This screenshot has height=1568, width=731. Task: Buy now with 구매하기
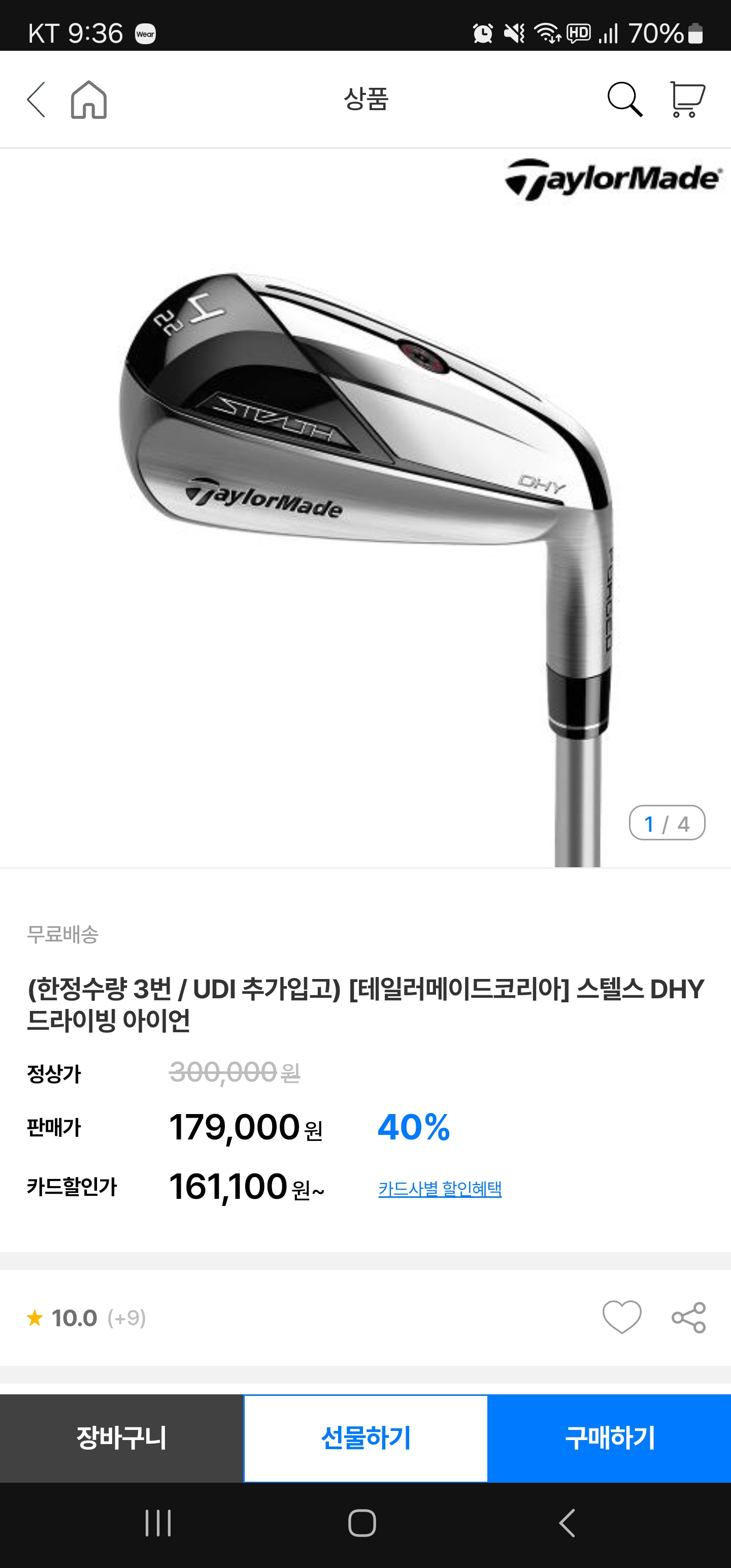tap(609, 1438)
